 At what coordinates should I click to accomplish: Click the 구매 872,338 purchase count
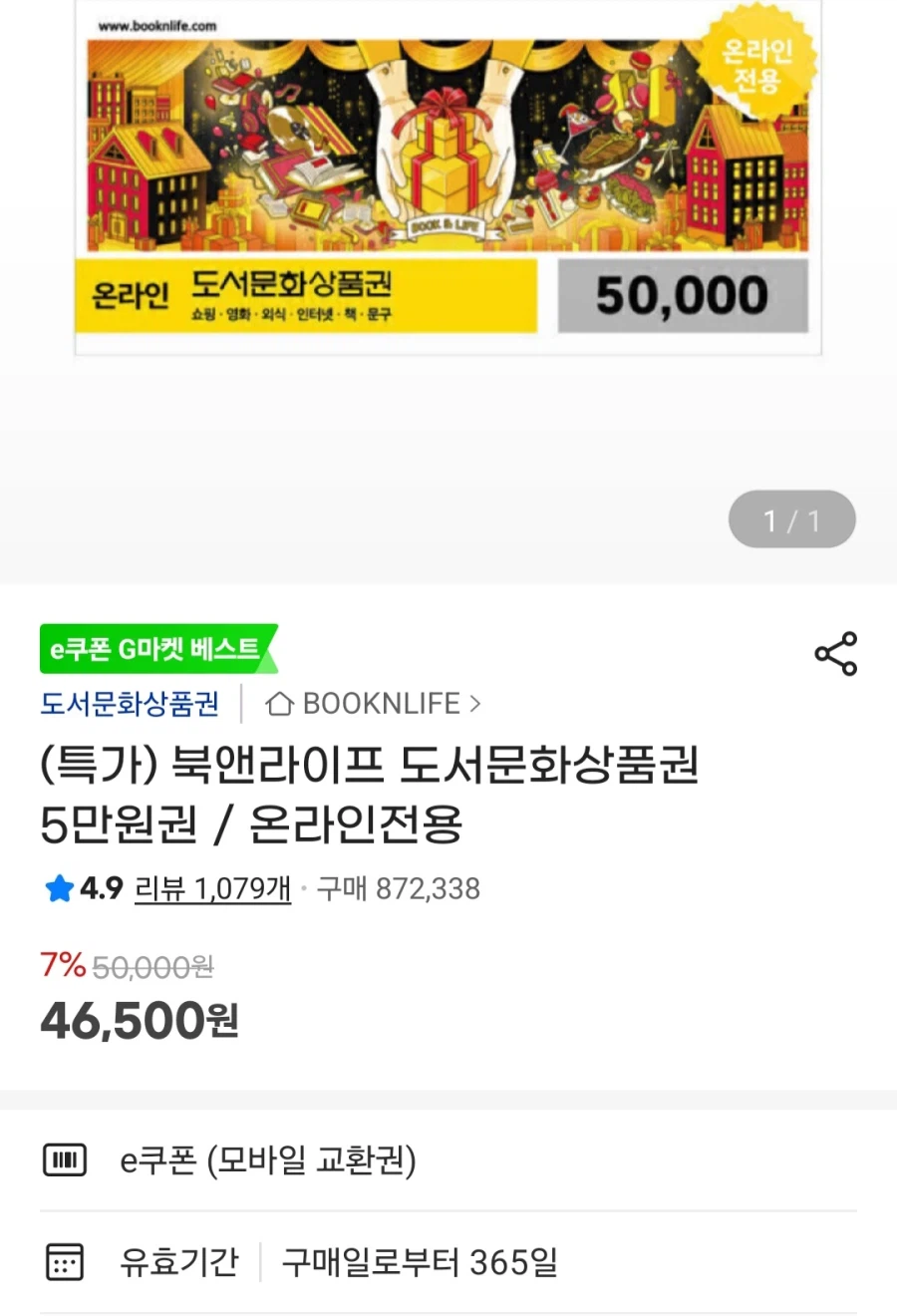tap(397, 889)
